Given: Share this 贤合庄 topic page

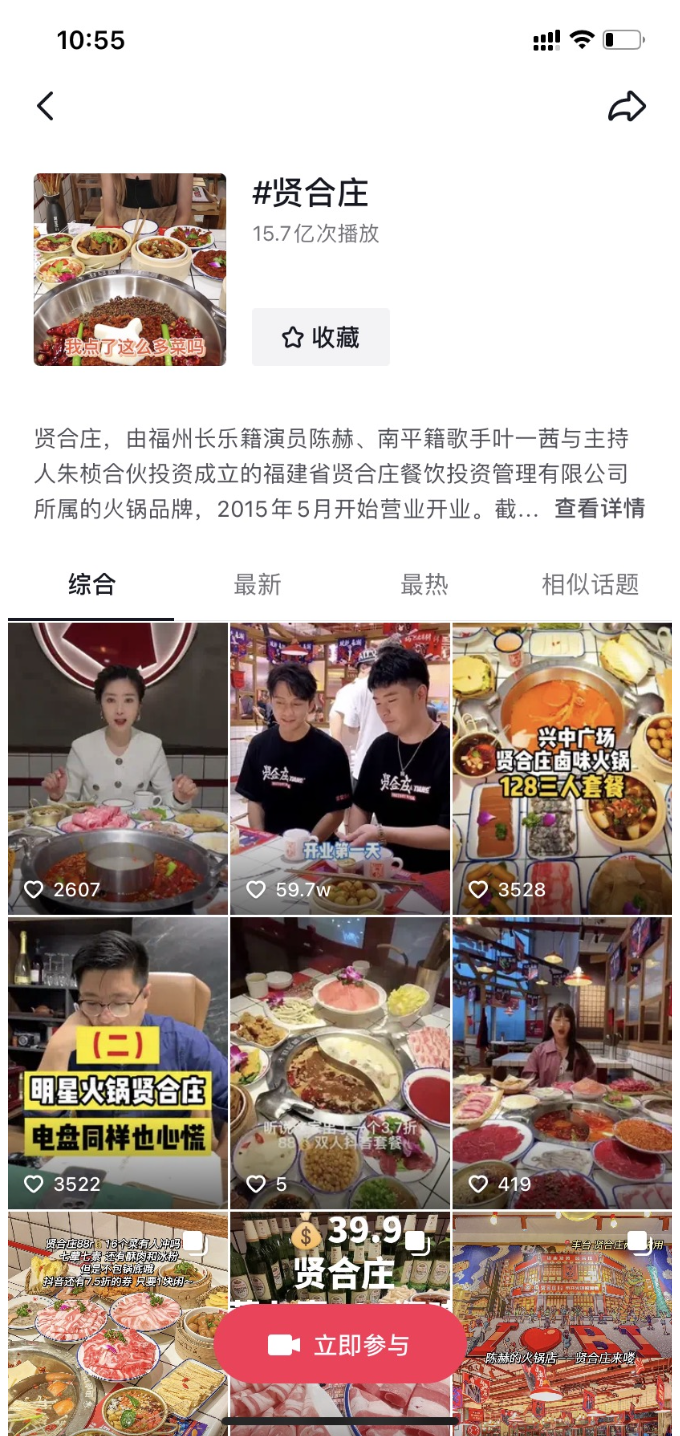Looking at the screenshot, I should click(x=627, y=106).
